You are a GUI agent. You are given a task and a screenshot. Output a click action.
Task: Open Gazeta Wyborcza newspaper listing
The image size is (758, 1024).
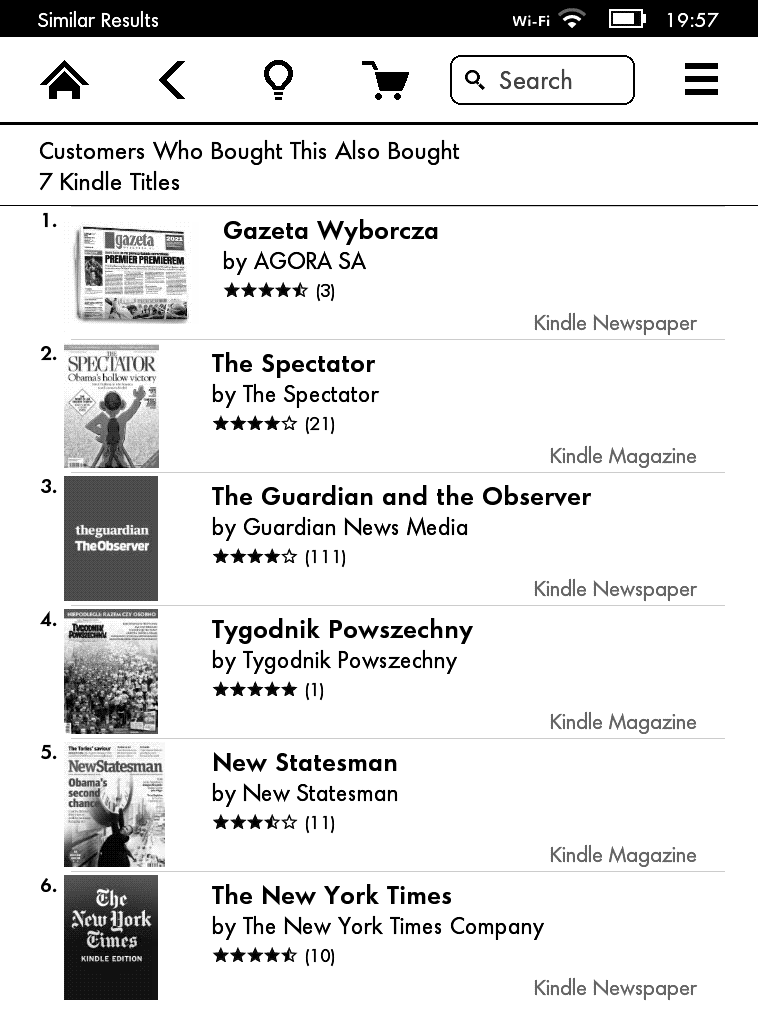click(x=330, y=231)
